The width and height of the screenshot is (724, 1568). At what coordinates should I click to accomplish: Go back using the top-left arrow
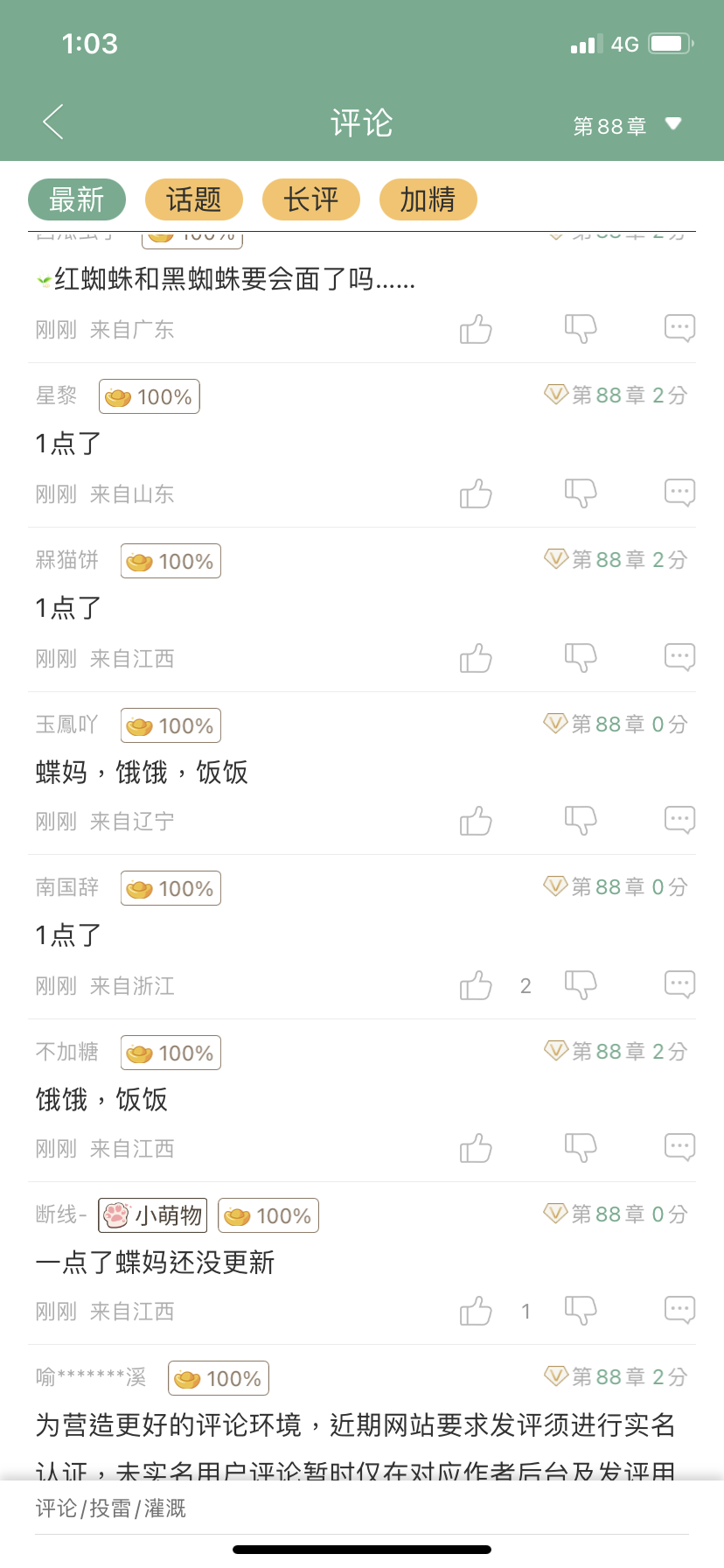click(x=53, y=122)
